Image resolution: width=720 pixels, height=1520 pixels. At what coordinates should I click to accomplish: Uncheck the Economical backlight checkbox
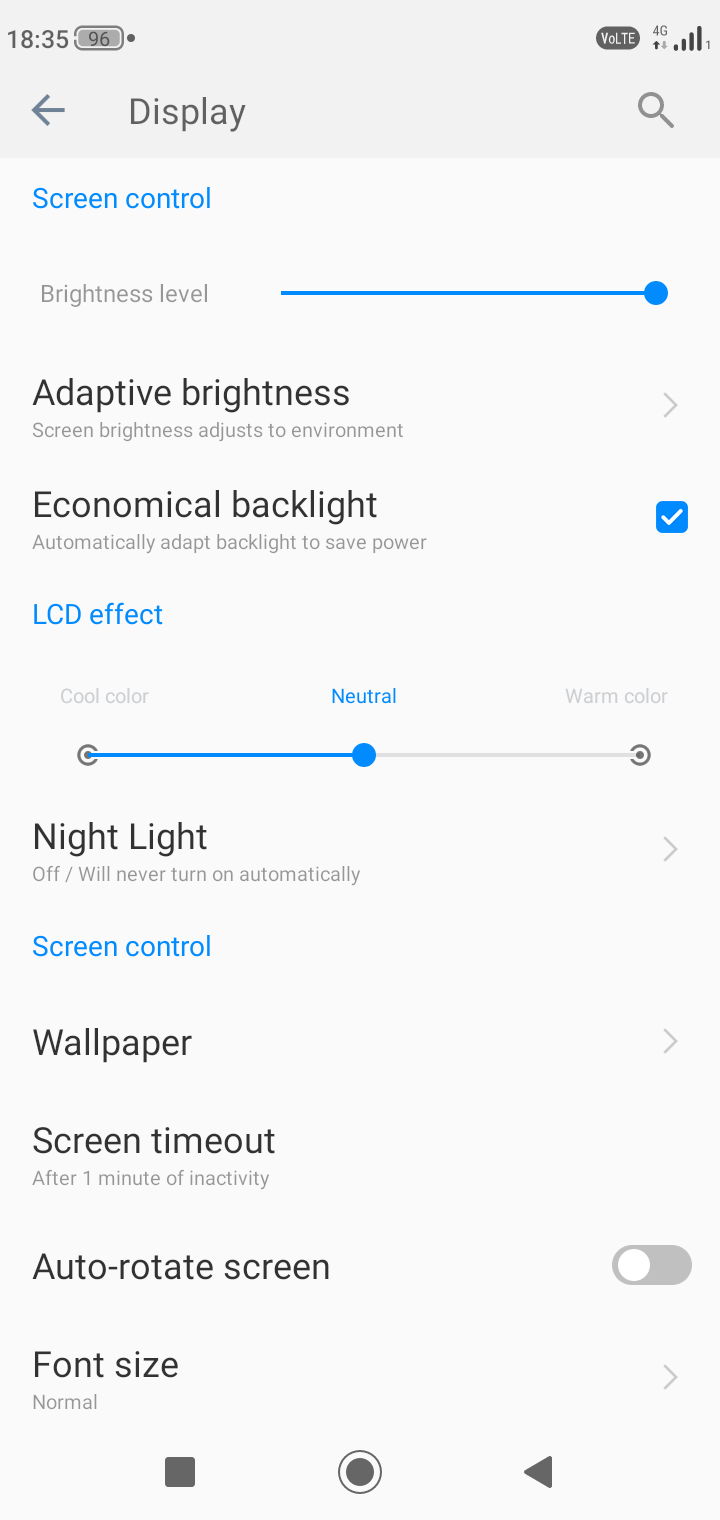pos(671,517)
